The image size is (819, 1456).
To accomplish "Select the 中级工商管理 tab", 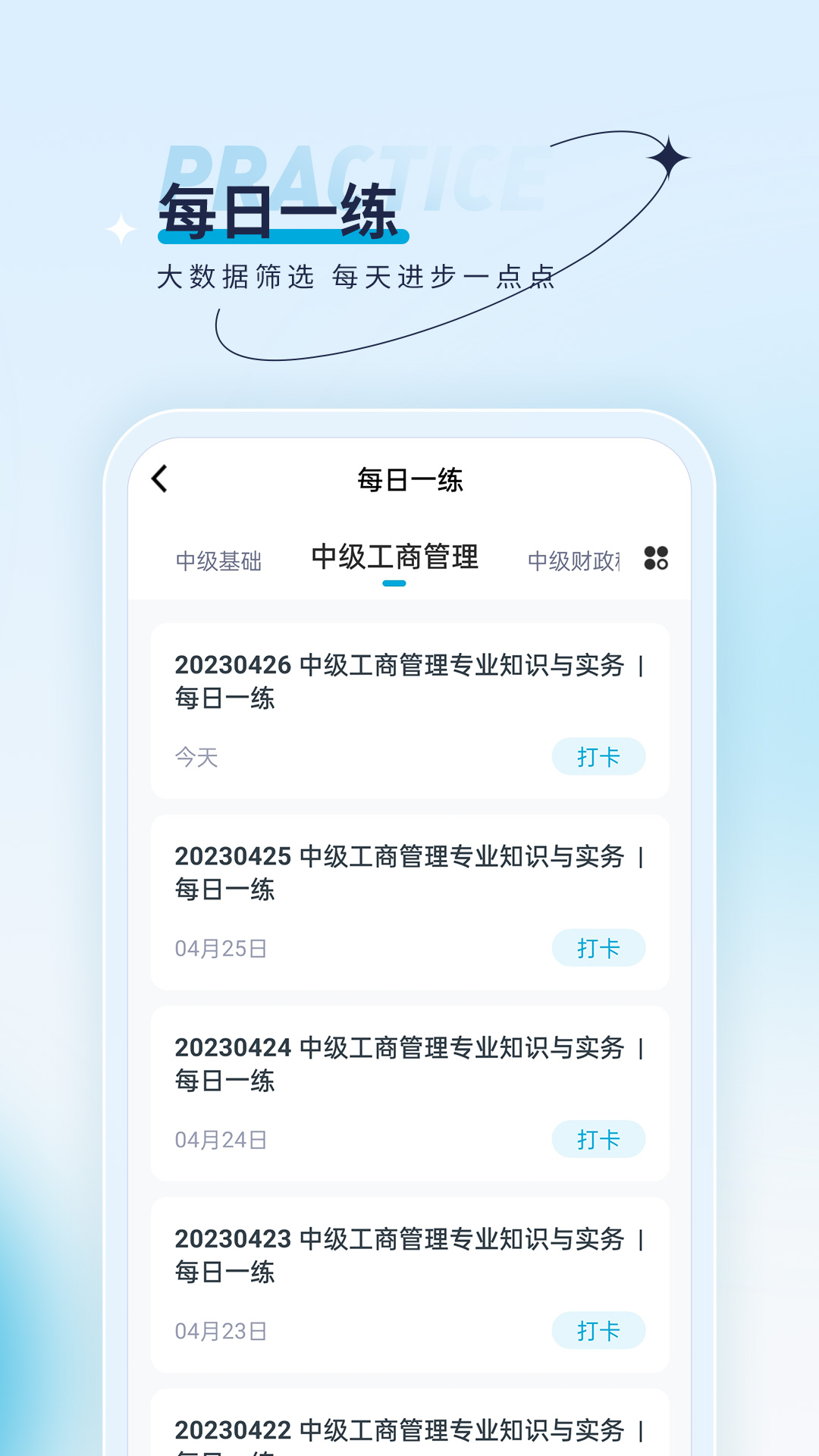I will (x=394, y=557).
